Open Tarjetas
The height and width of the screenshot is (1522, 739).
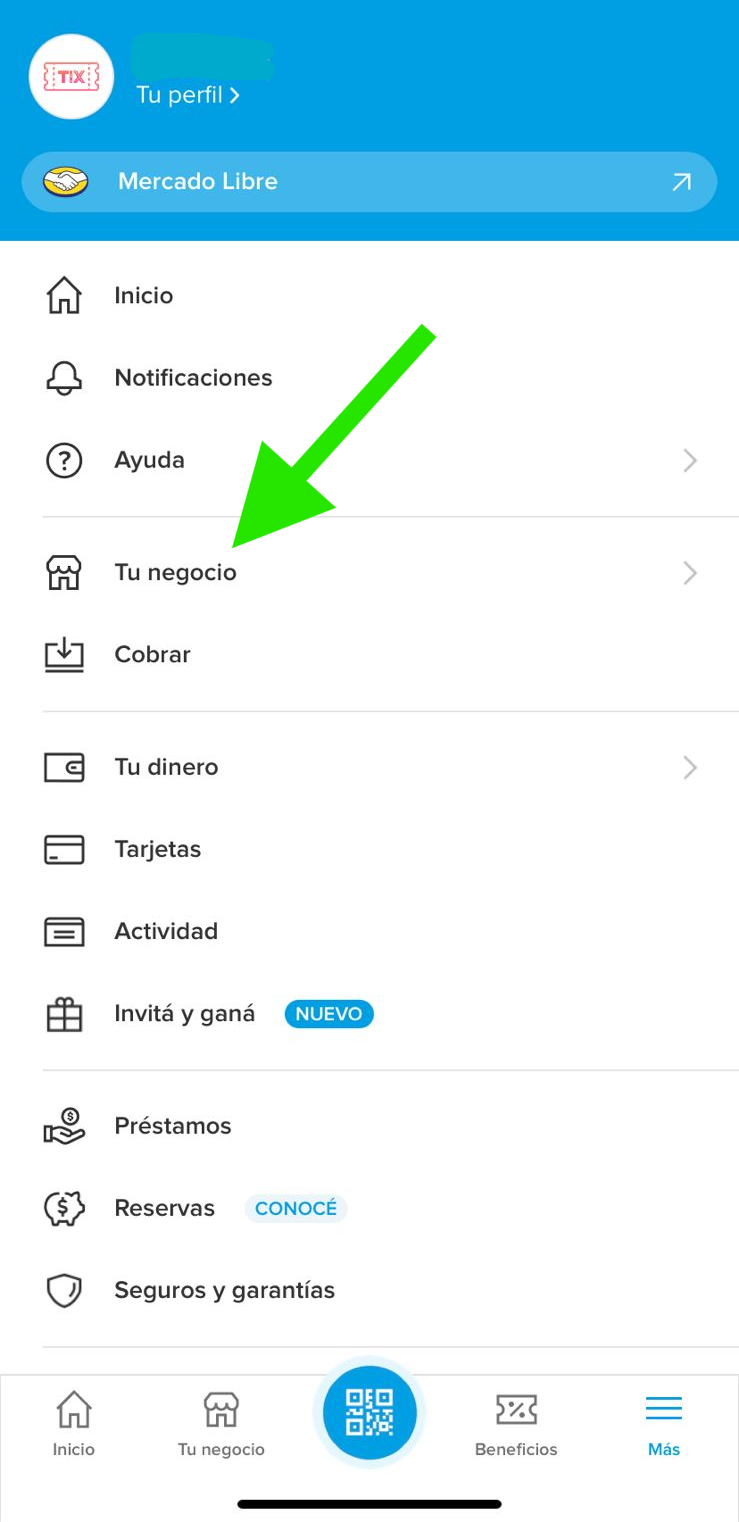[369, 849]
